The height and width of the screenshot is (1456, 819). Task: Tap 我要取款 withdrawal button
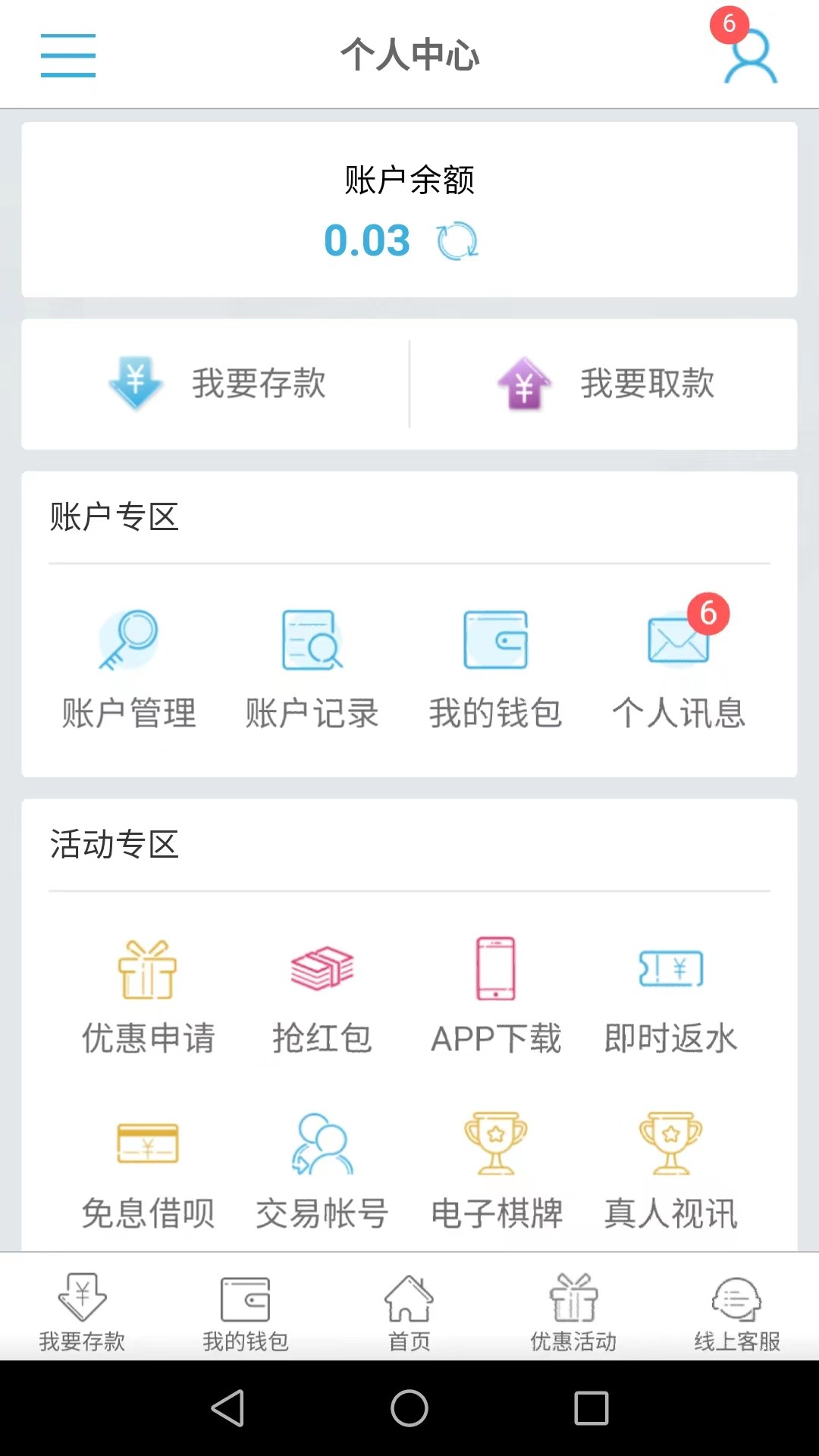(x=605, y=383)
